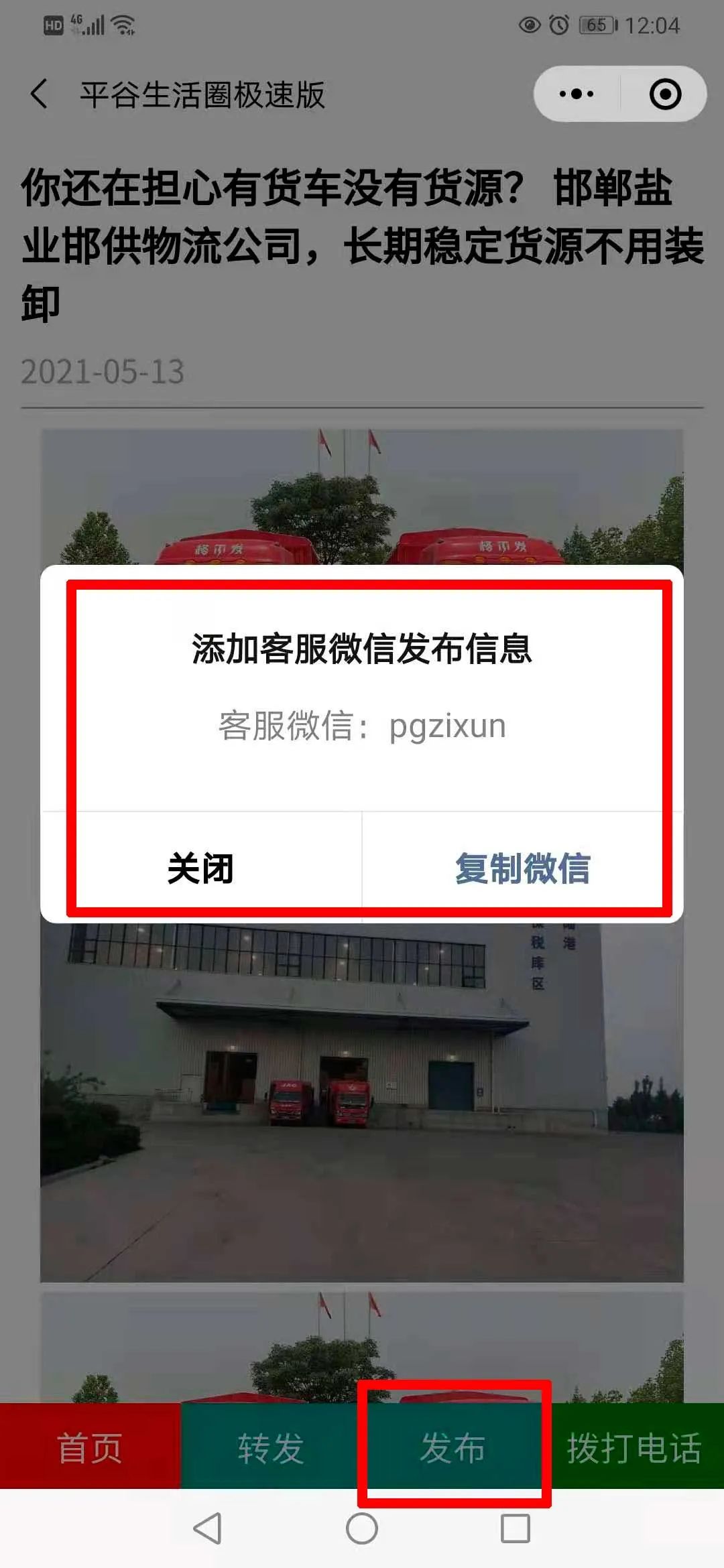Close the customer service WeChat dialog
The height and width of the screenshot is (1568, 724).
pos(200,868)
